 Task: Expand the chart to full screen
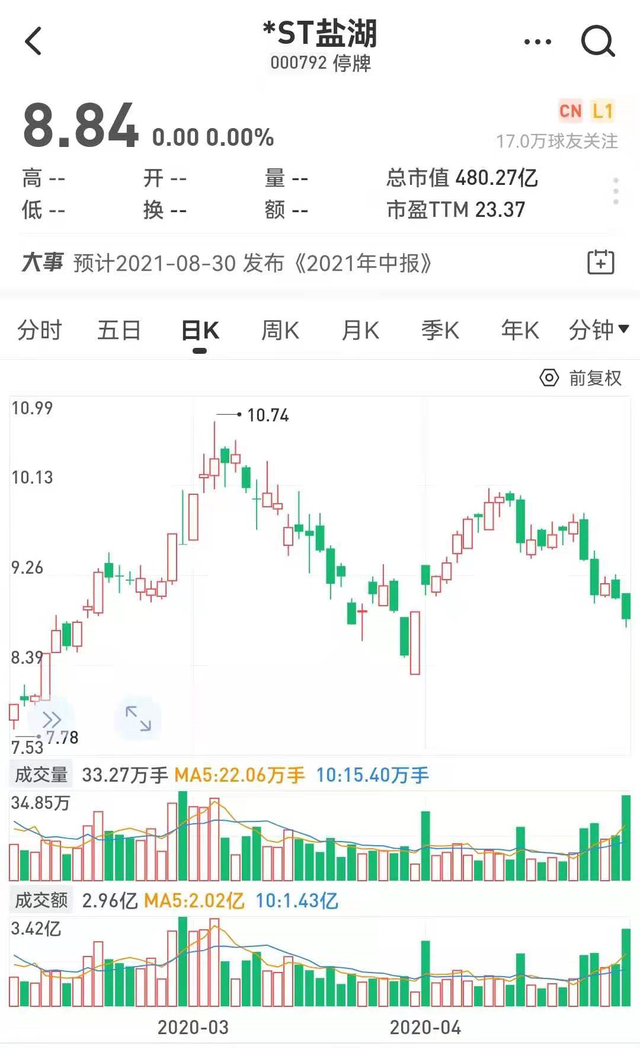click(137, 718)
